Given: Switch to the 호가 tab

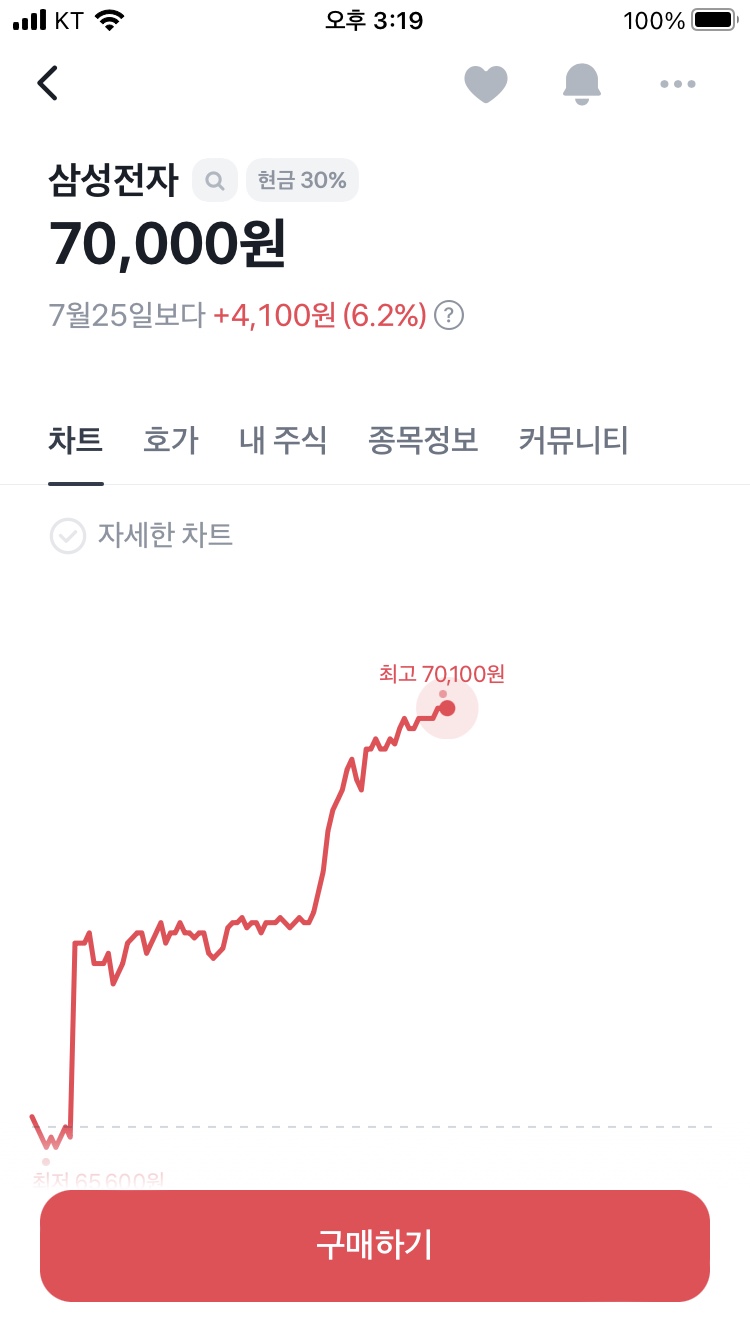Looking at the screenshot, I should pyautogui.click(x=171, y=440).
